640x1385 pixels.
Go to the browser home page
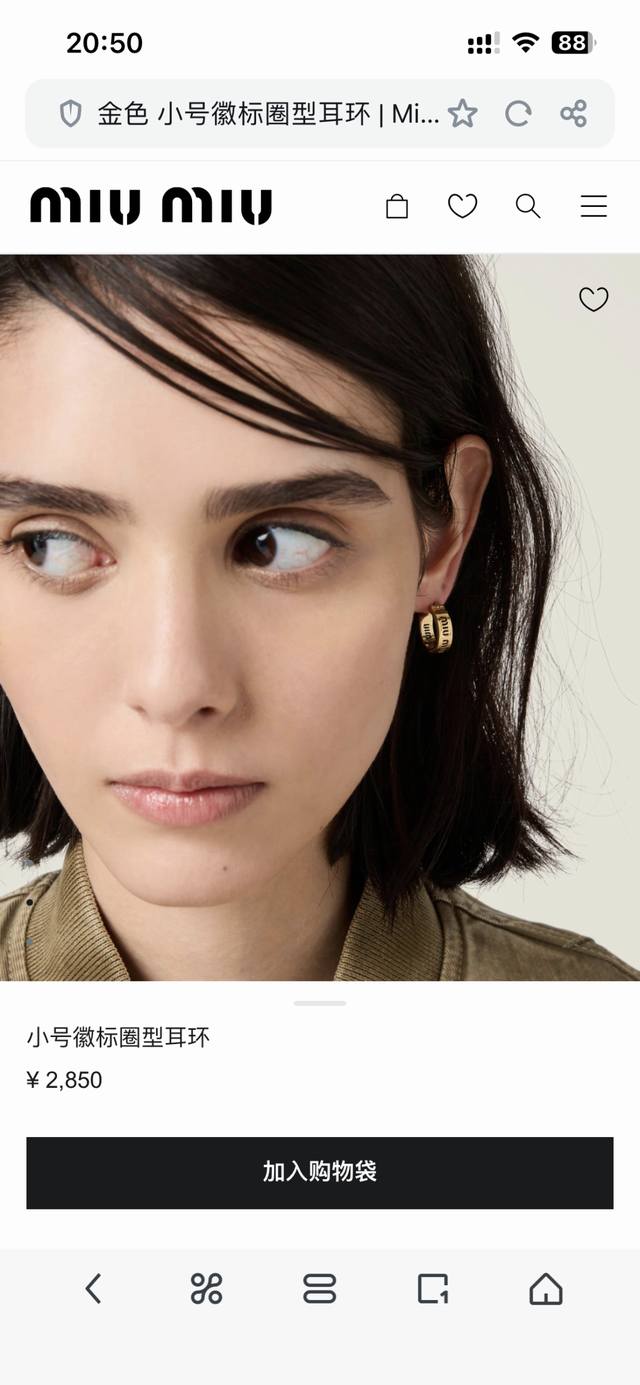[x=546, y=1289]
